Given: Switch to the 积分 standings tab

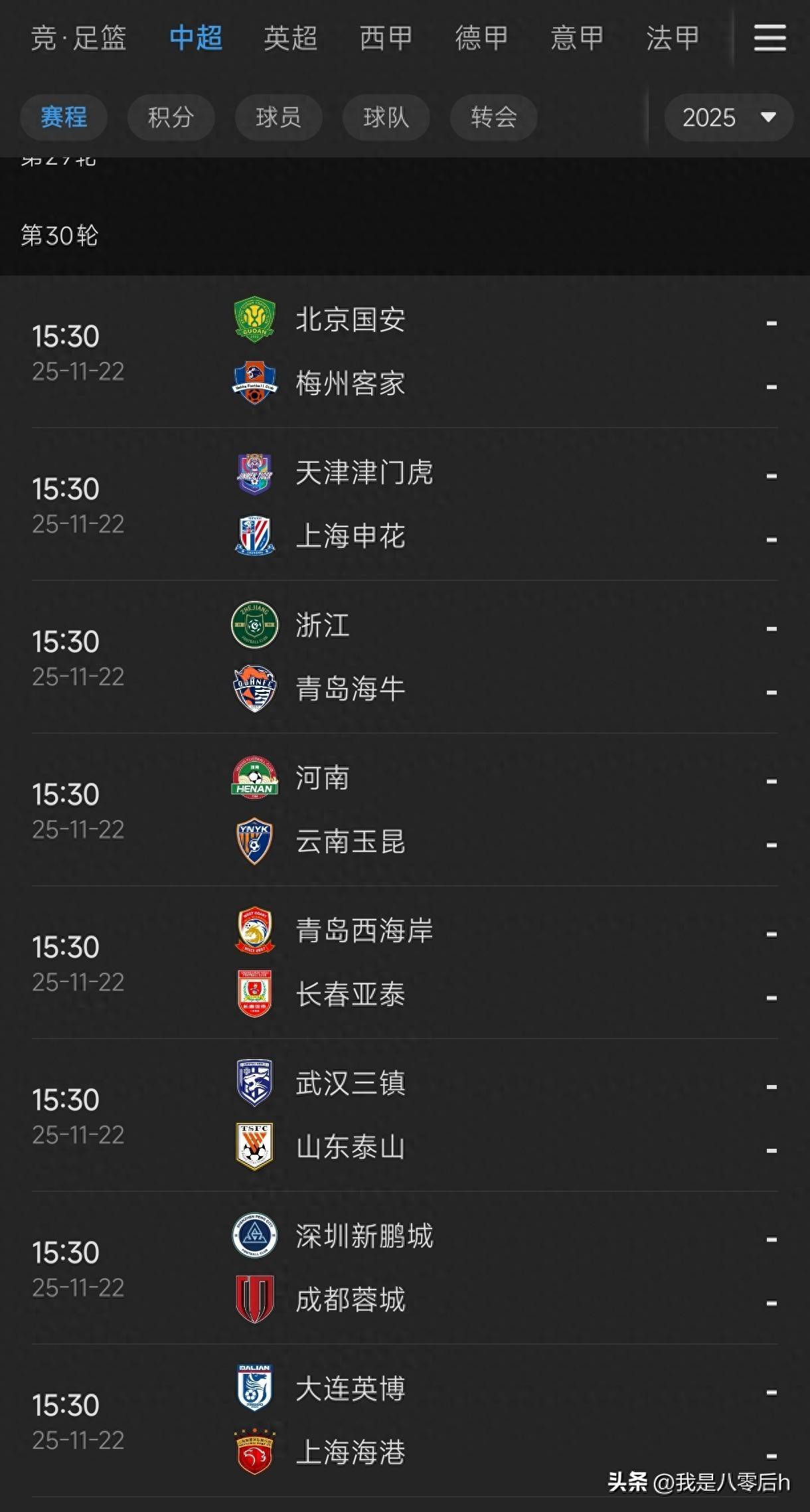Looking at the screenshot, I should click(171, 118).
